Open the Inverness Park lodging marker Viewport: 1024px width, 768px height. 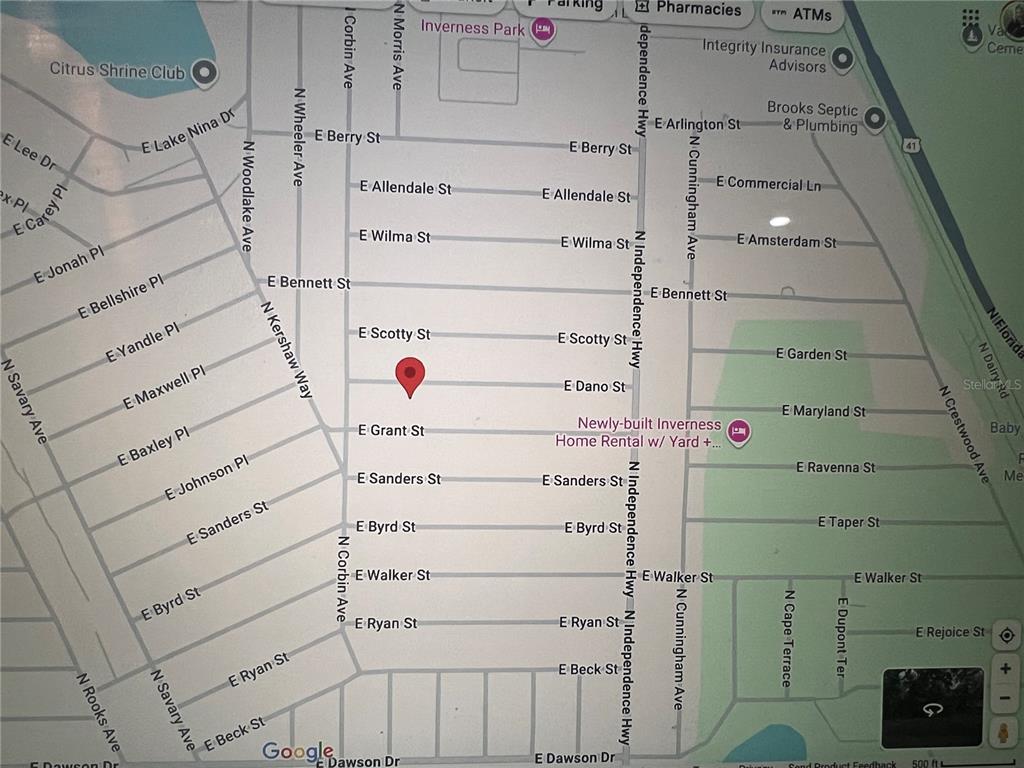click(543, 30)
